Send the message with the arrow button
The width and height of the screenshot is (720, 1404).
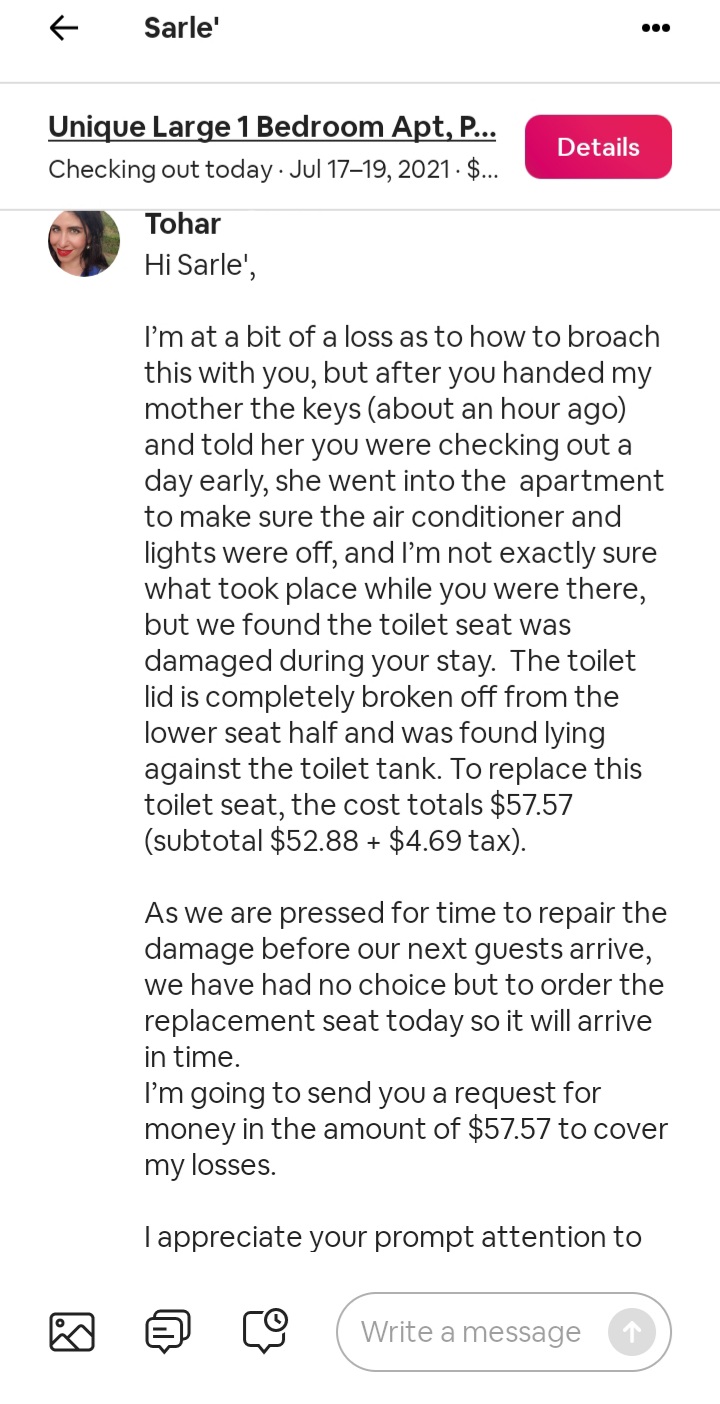coord(632,1332)
